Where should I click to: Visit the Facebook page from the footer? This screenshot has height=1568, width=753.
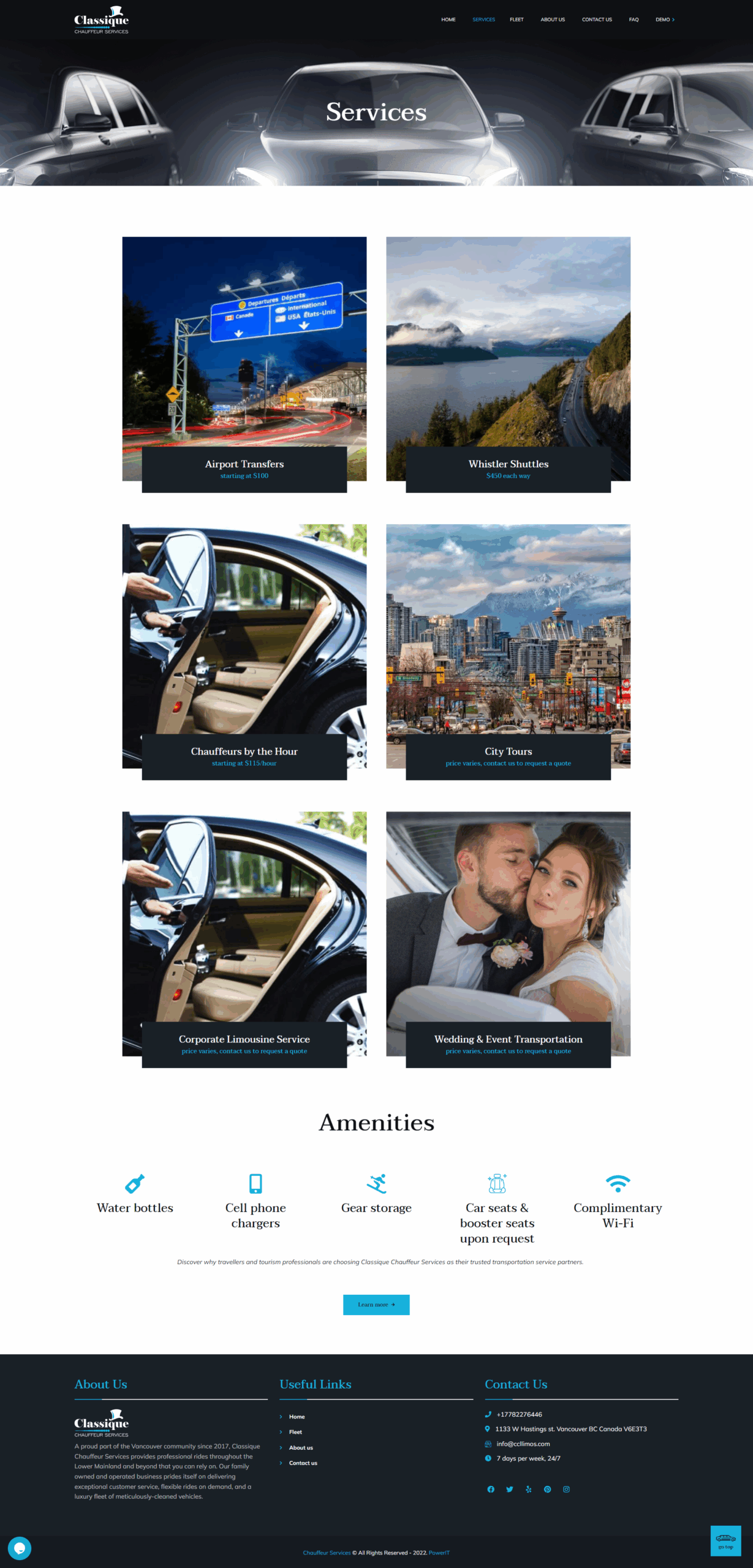coord(491,1490)
